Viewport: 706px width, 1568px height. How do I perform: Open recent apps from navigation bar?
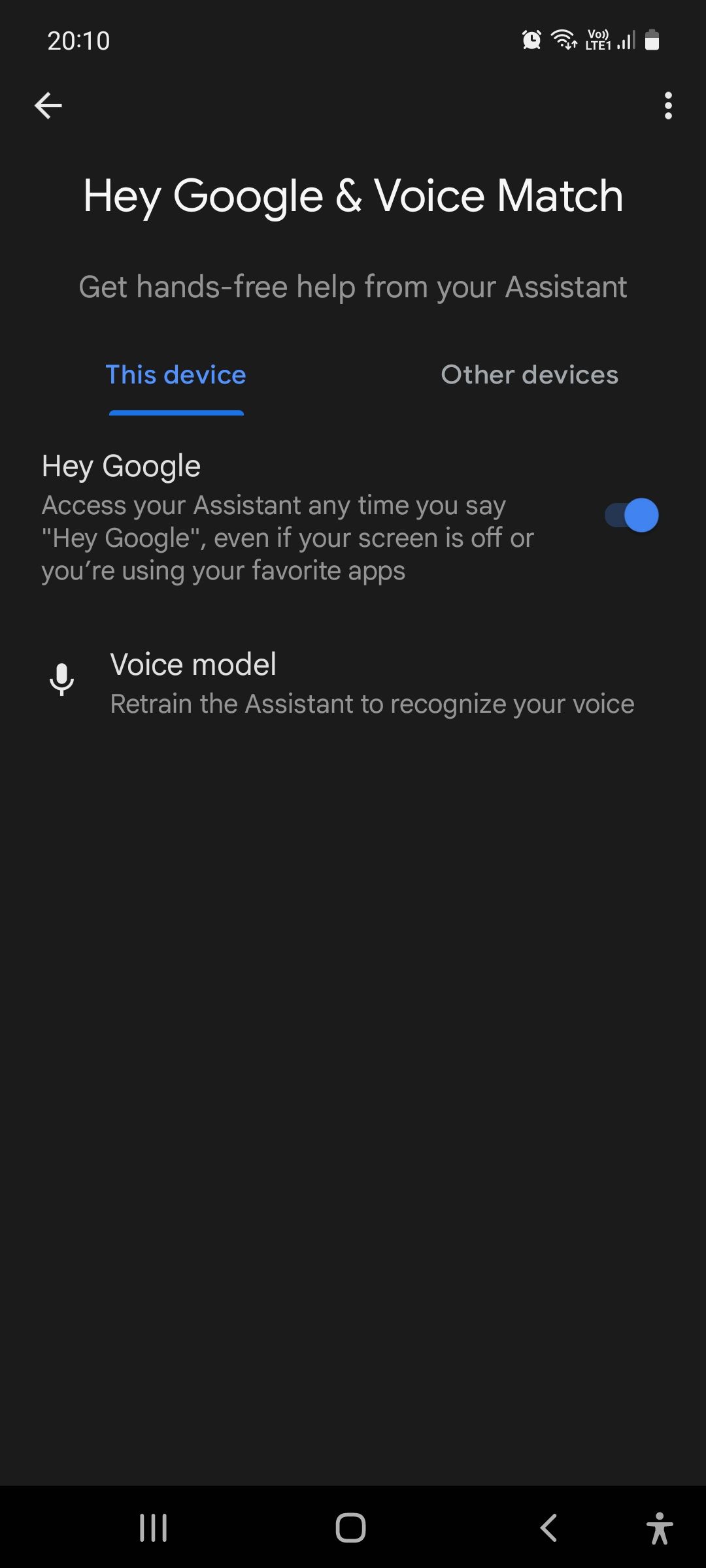click(x=152, y=1527)
